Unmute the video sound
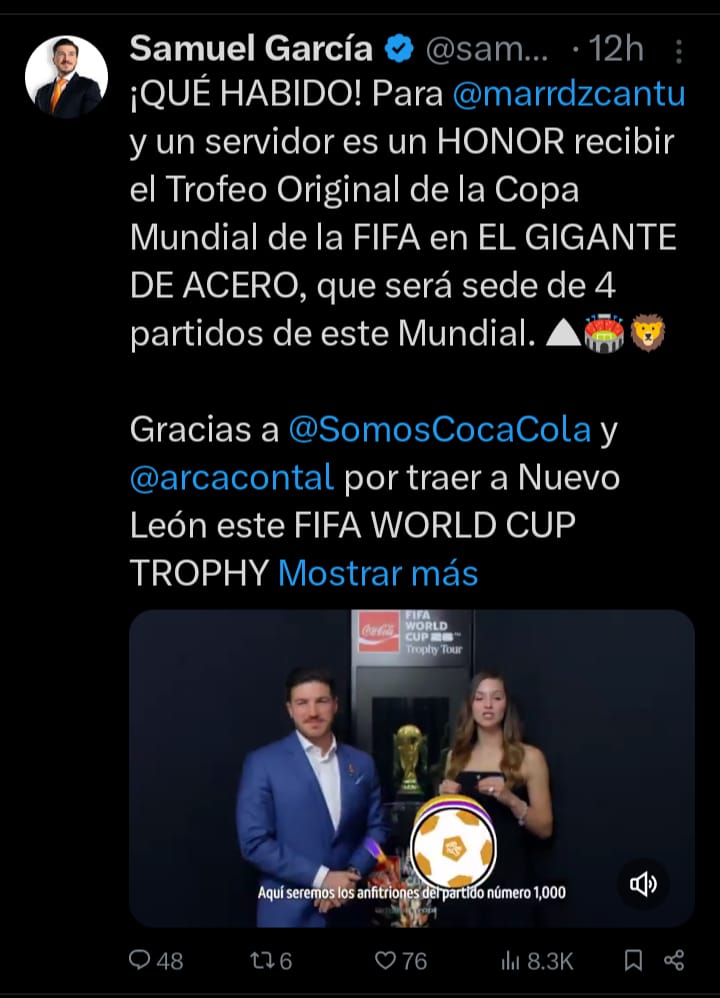 [x=642, y=883]
